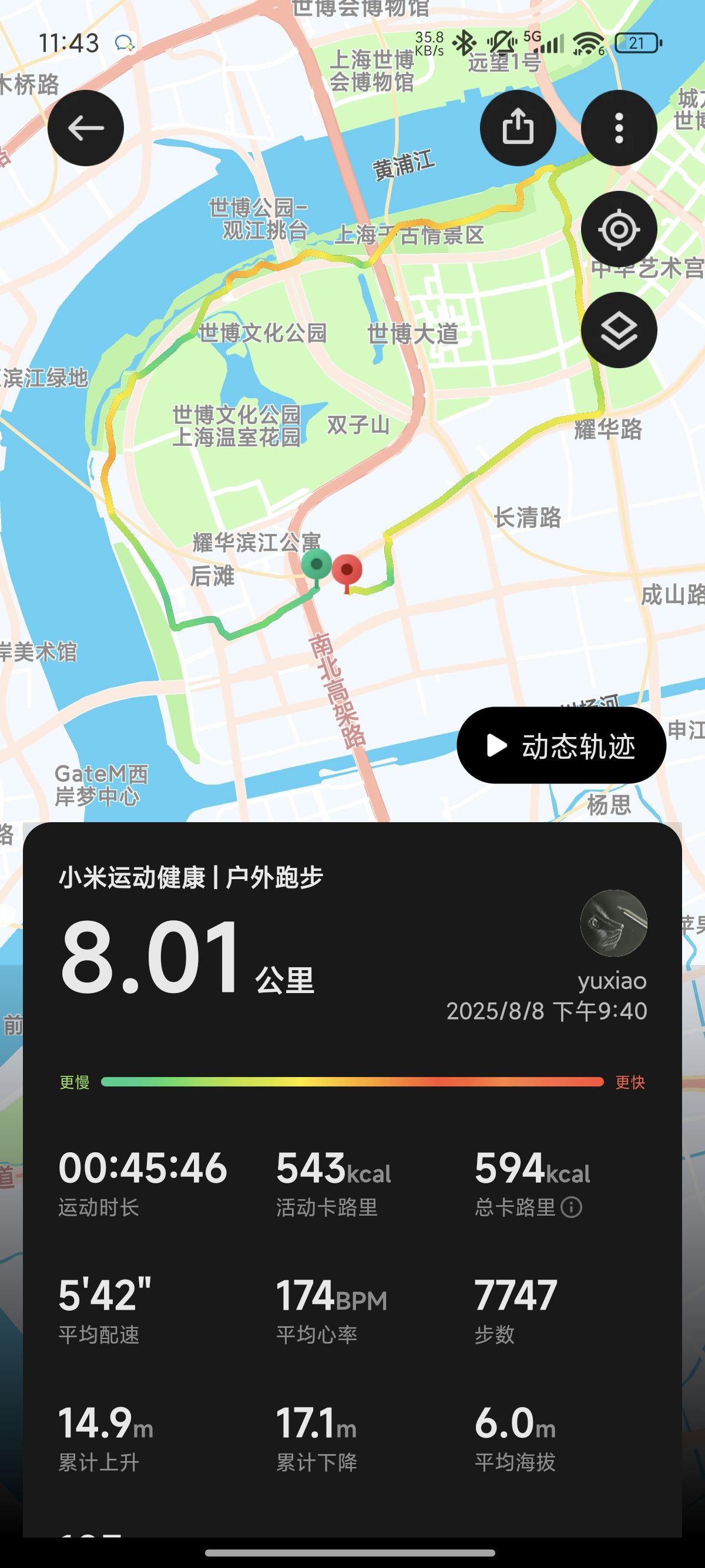705x1568 pixels.
Task: Open the map layers options
Action: 619,331
